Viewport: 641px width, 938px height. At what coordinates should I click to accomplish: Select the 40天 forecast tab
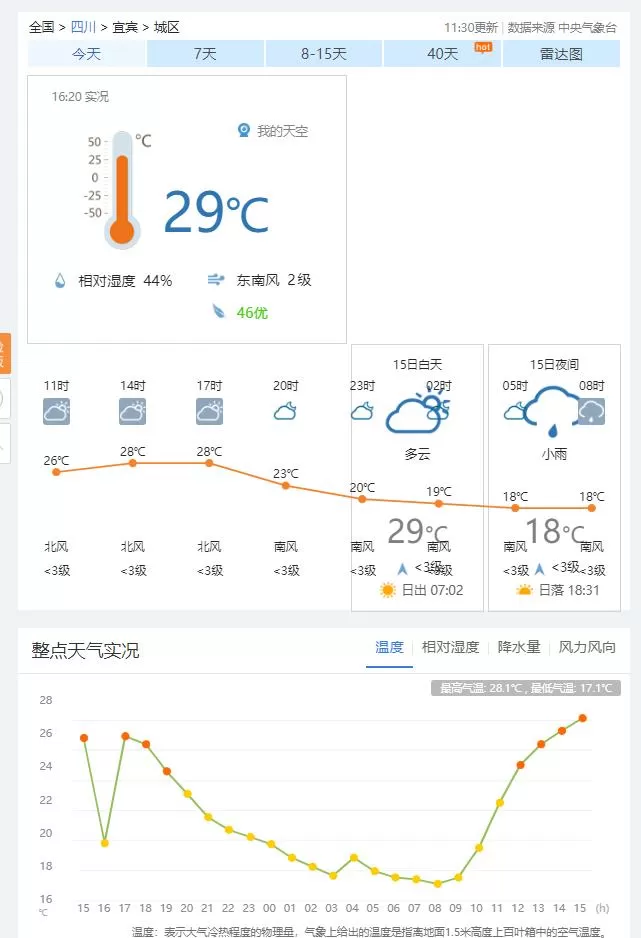click(x=442, y=54)
